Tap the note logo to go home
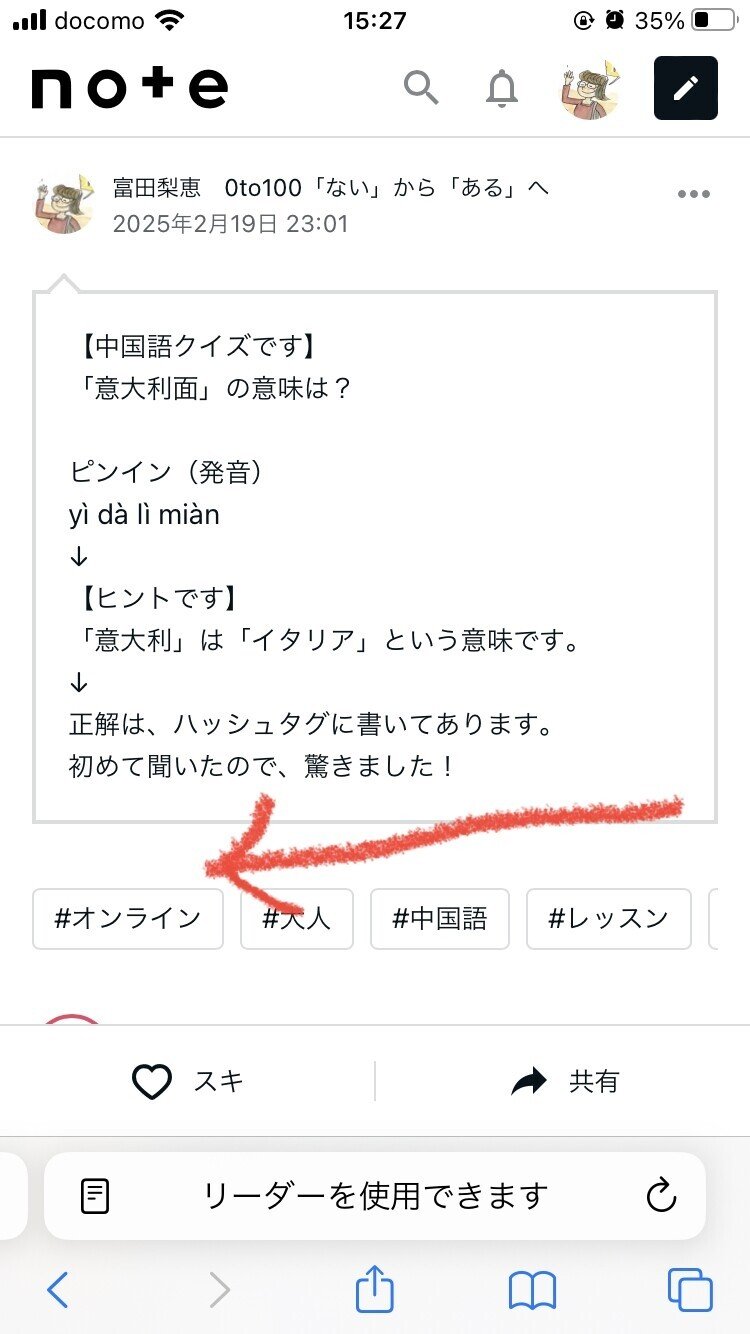This screenshot has width=750, height=1334. [x=130, y=86]
